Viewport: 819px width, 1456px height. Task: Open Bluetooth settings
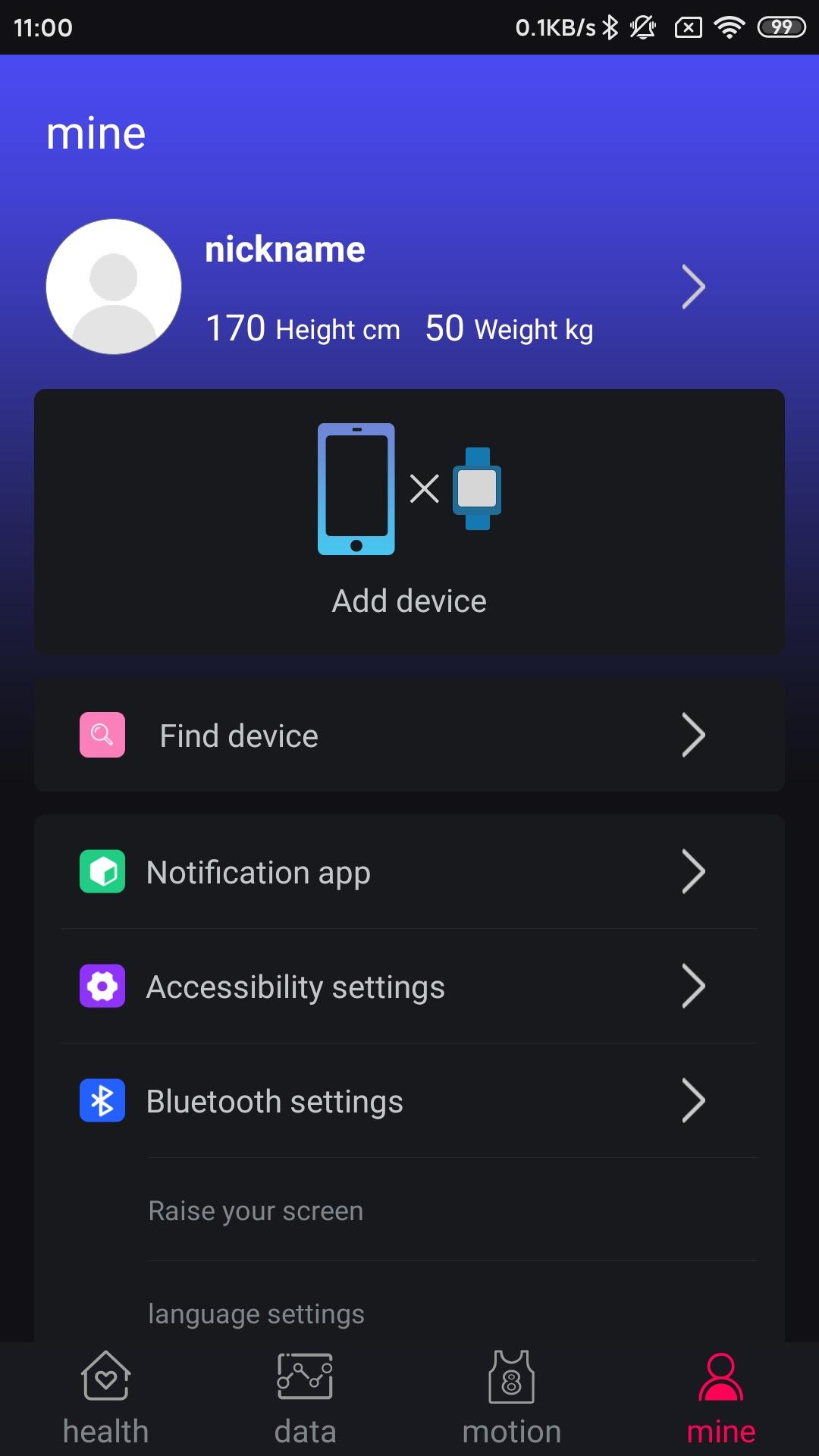pyautogui.click(x=409, y=1101)
